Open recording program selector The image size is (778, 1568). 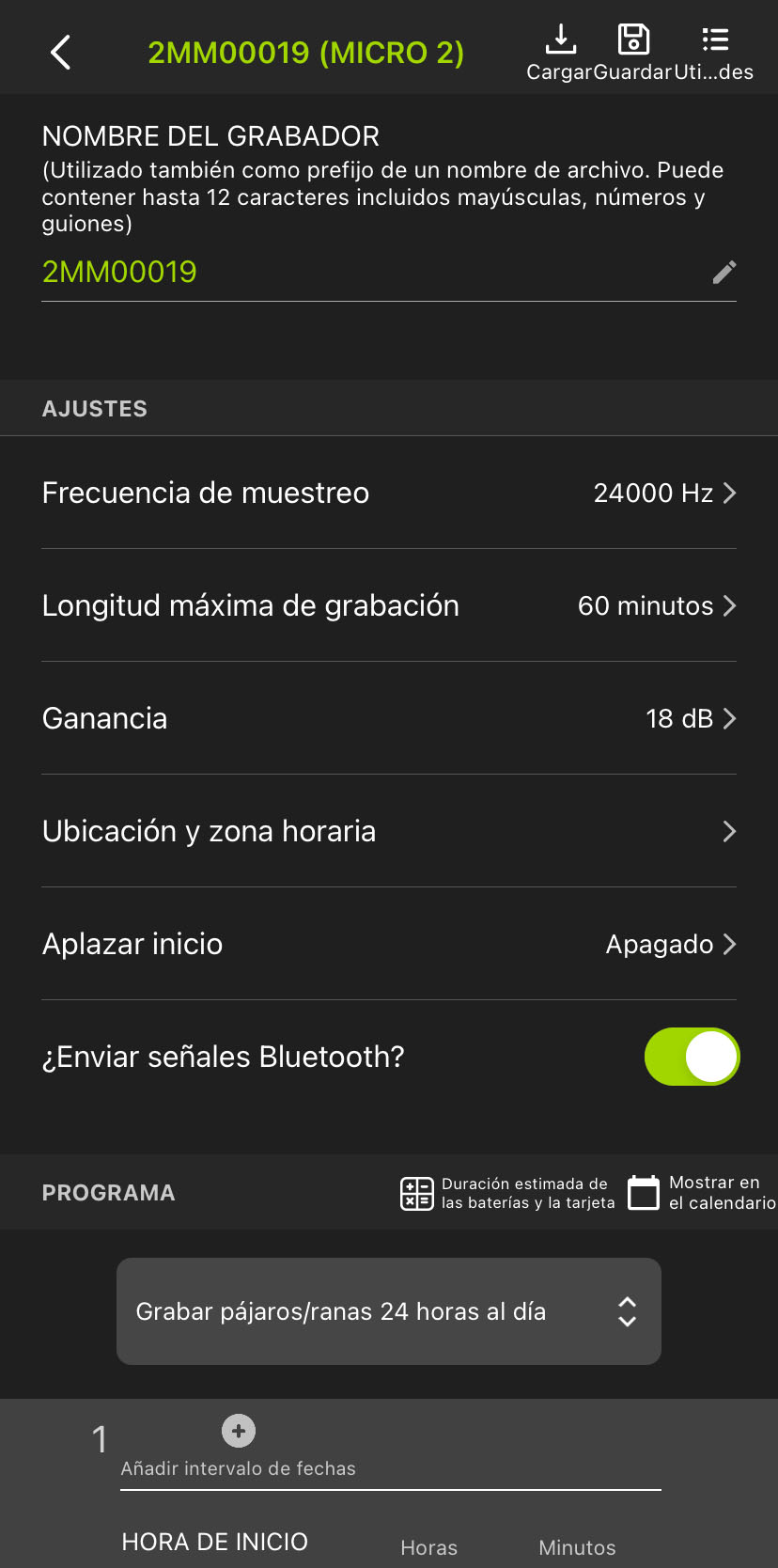(389, 1310)
